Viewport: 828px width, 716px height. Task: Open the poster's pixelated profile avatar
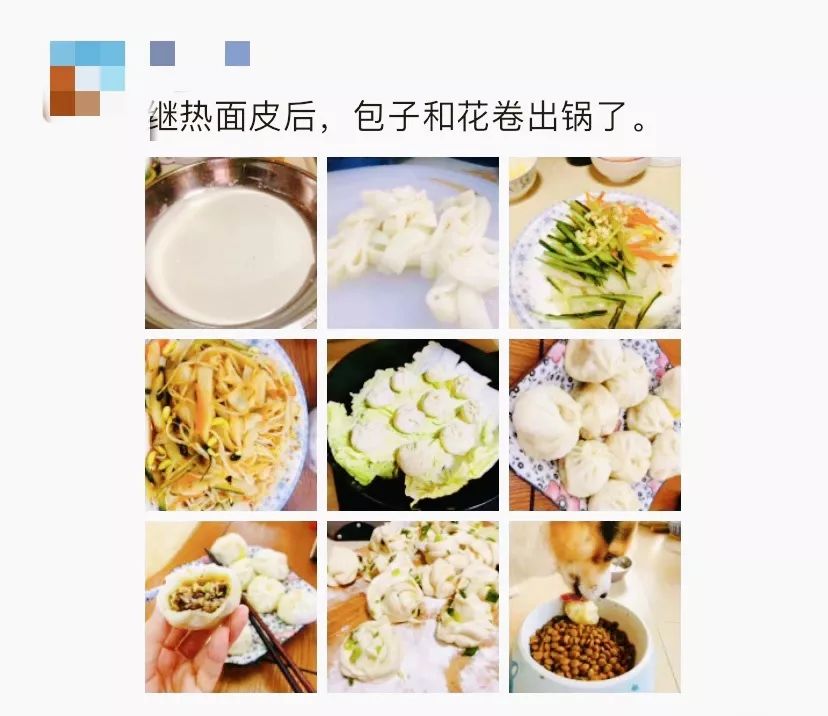click(87, 79)
